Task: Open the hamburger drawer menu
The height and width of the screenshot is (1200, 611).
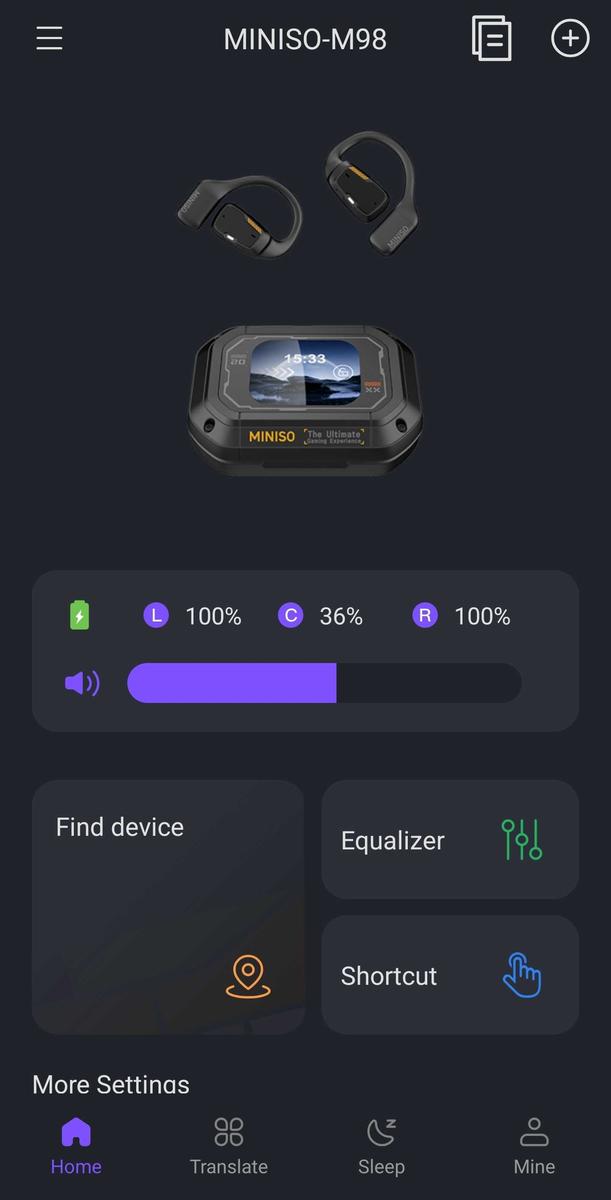Action: click(49, 39)
